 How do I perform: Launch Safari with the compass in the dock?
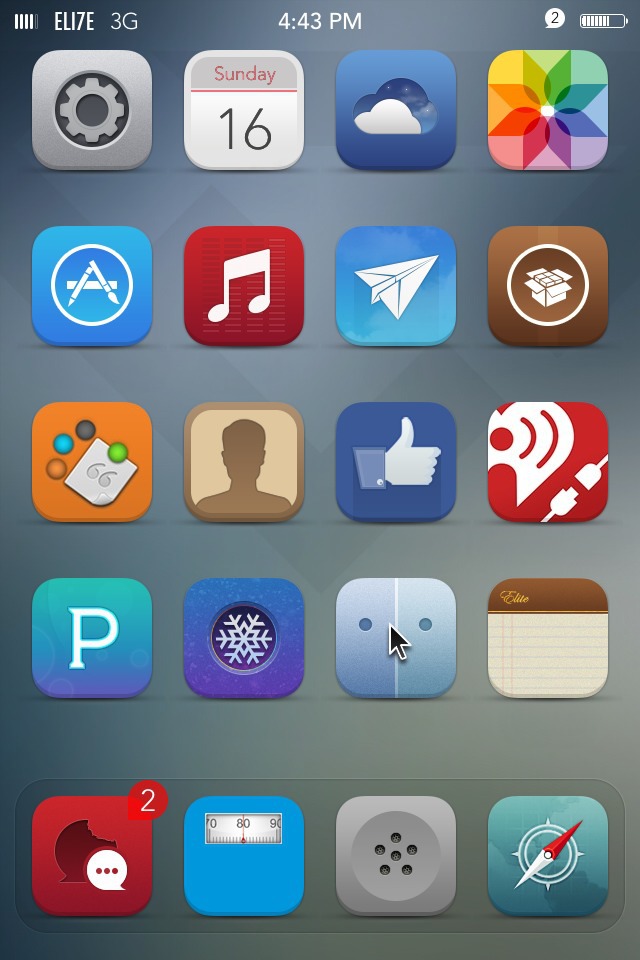548,856
